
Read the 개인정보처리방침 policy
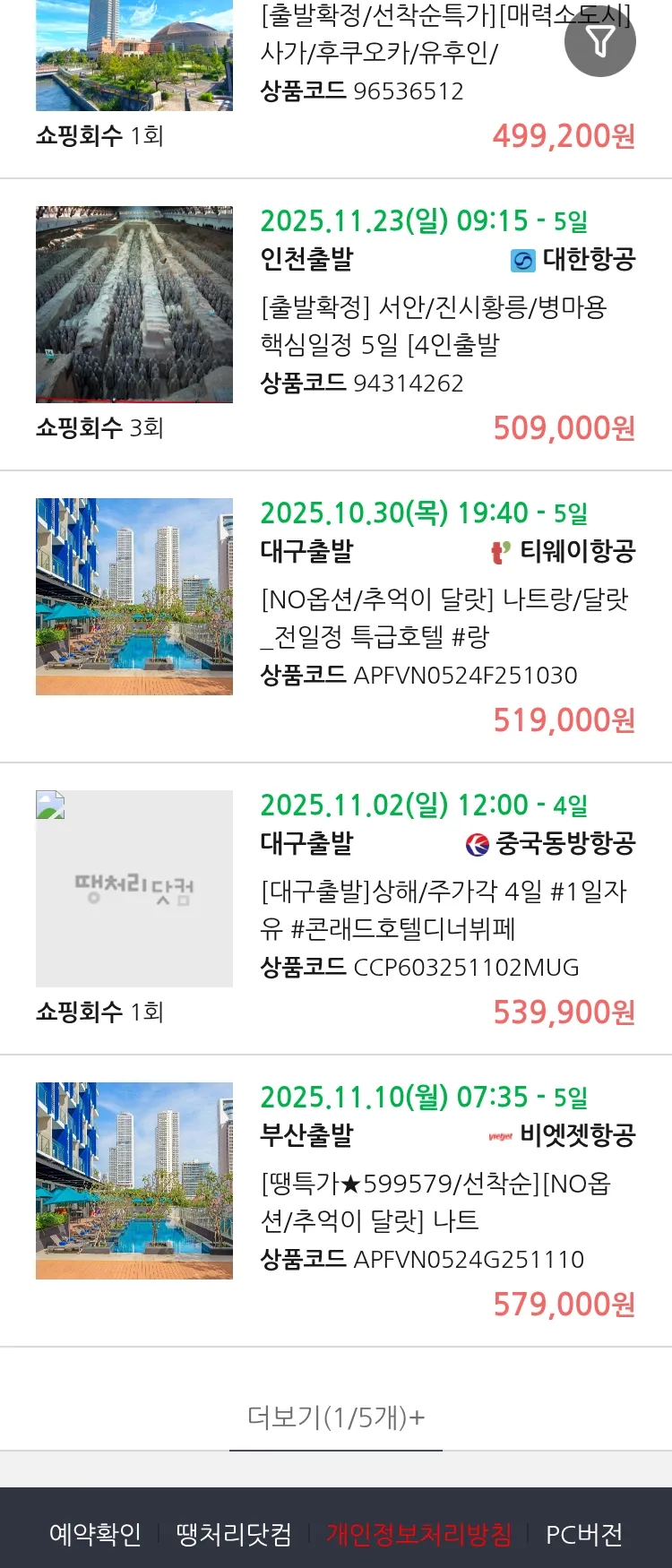(x=418, y=1534)
